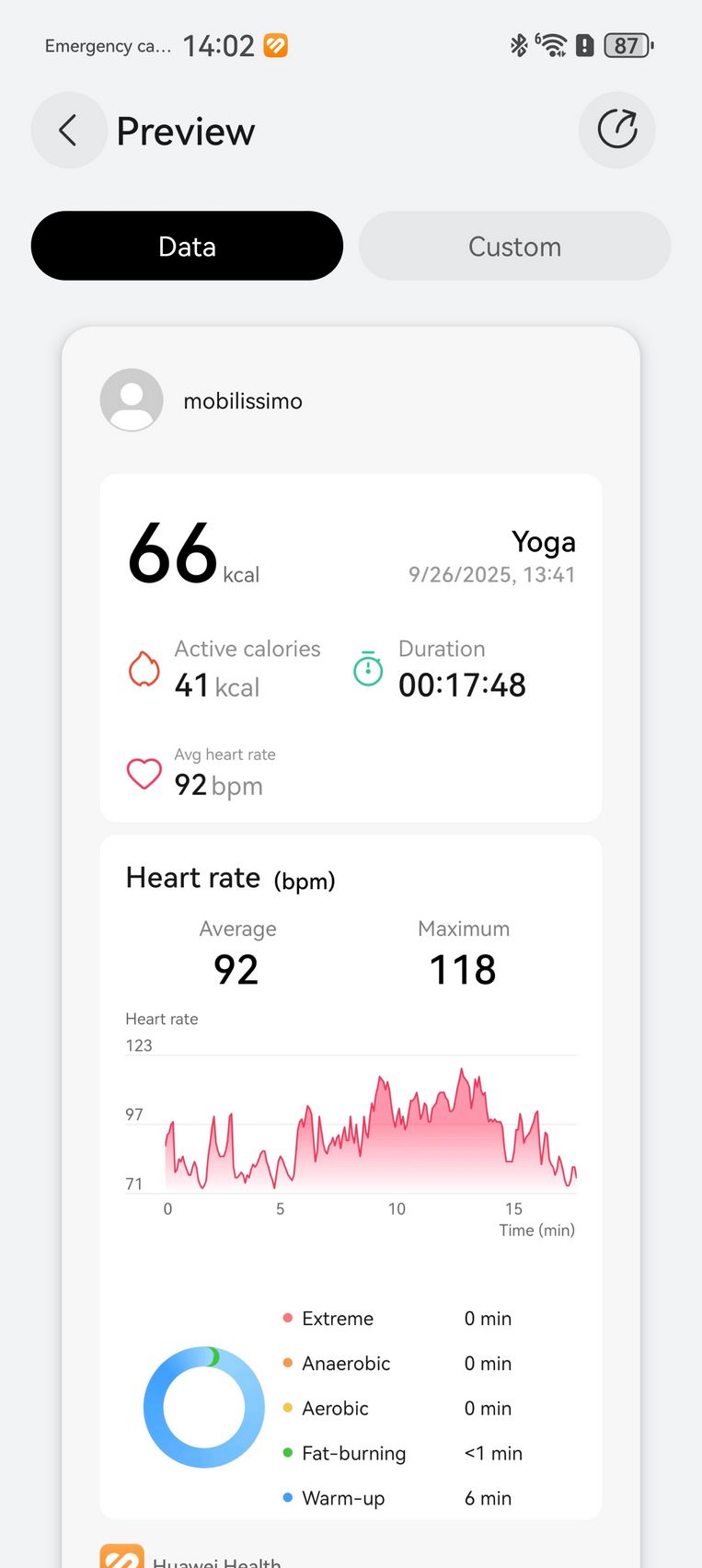Switch to the Custom tab
The width and height of the screenshot is (702, 1568).
pyautogui.click(x=514, y=246)
